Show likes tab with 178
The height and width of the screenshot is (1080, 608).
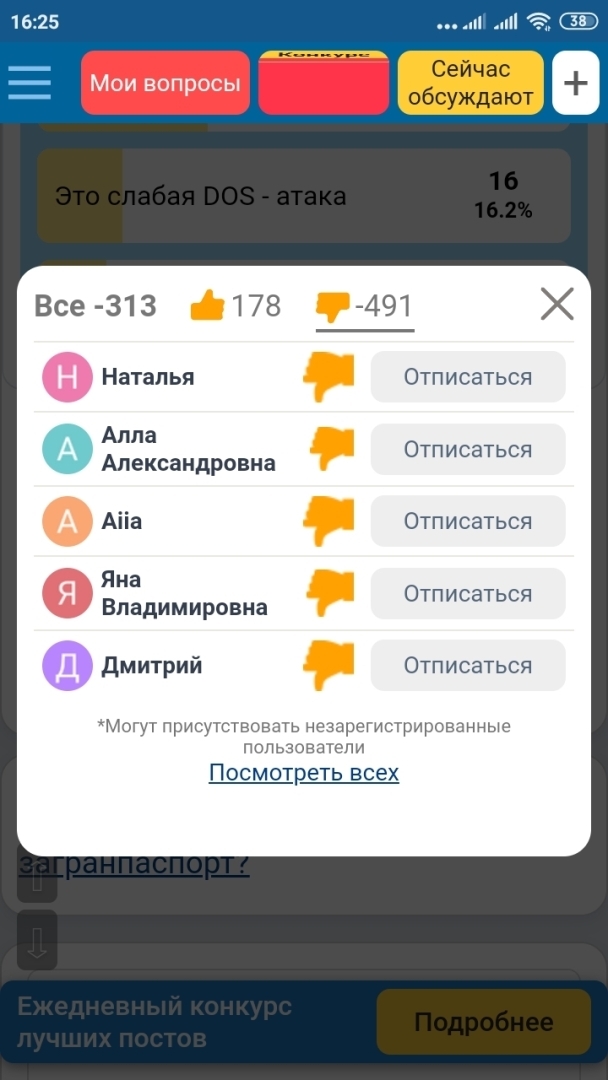236,306
